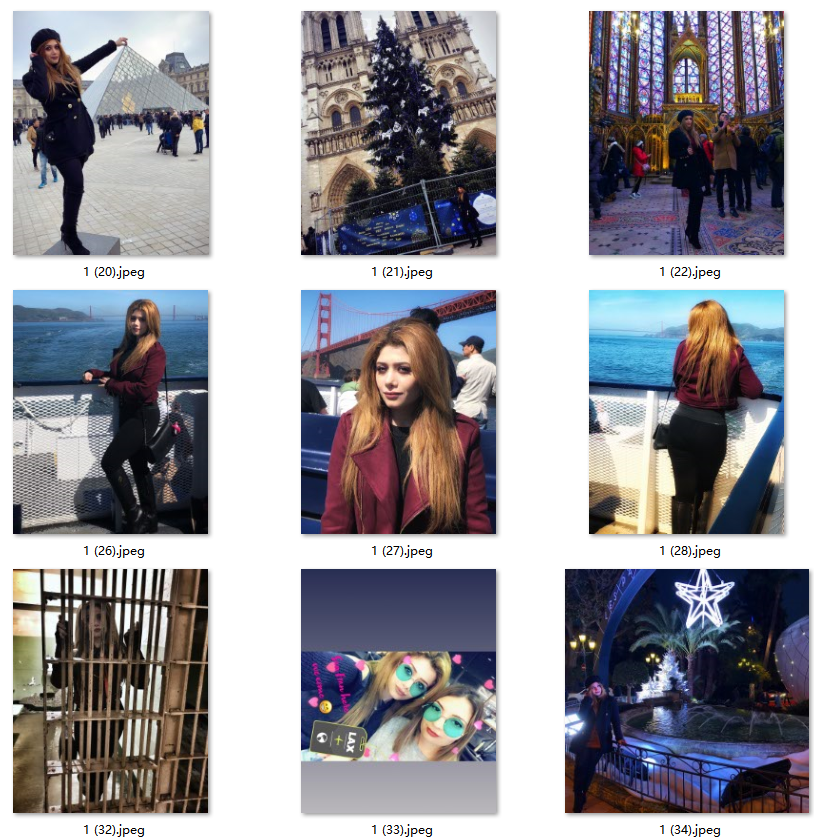Image resolution: width=814 pixels, height=840 pixels.
Task: Open the image 1 (20).jpeg
Action: [x=111, y=133]
